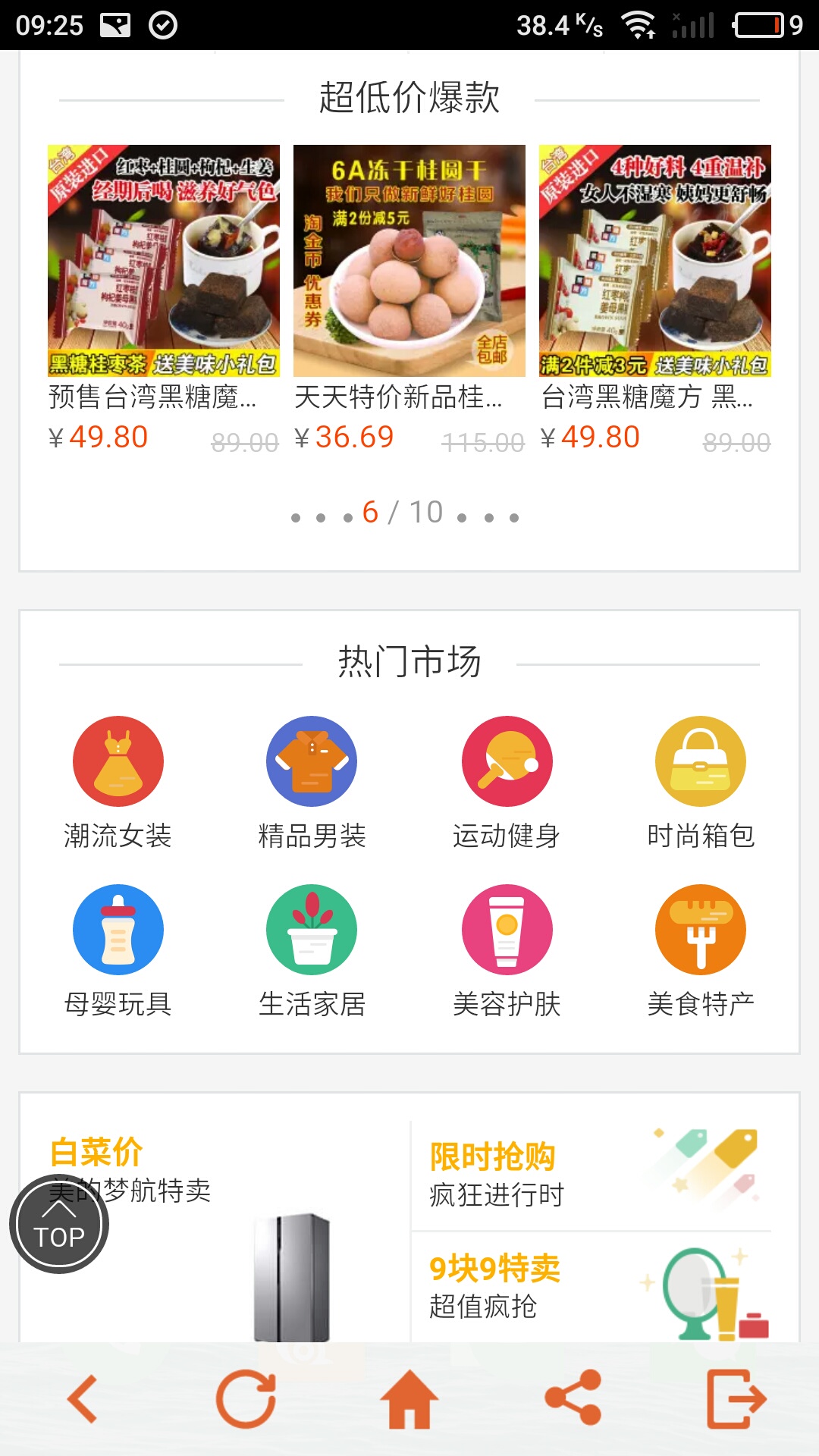
Task: Open the 运动健身 ping-pong icon
Action: [x=507, y=761]
